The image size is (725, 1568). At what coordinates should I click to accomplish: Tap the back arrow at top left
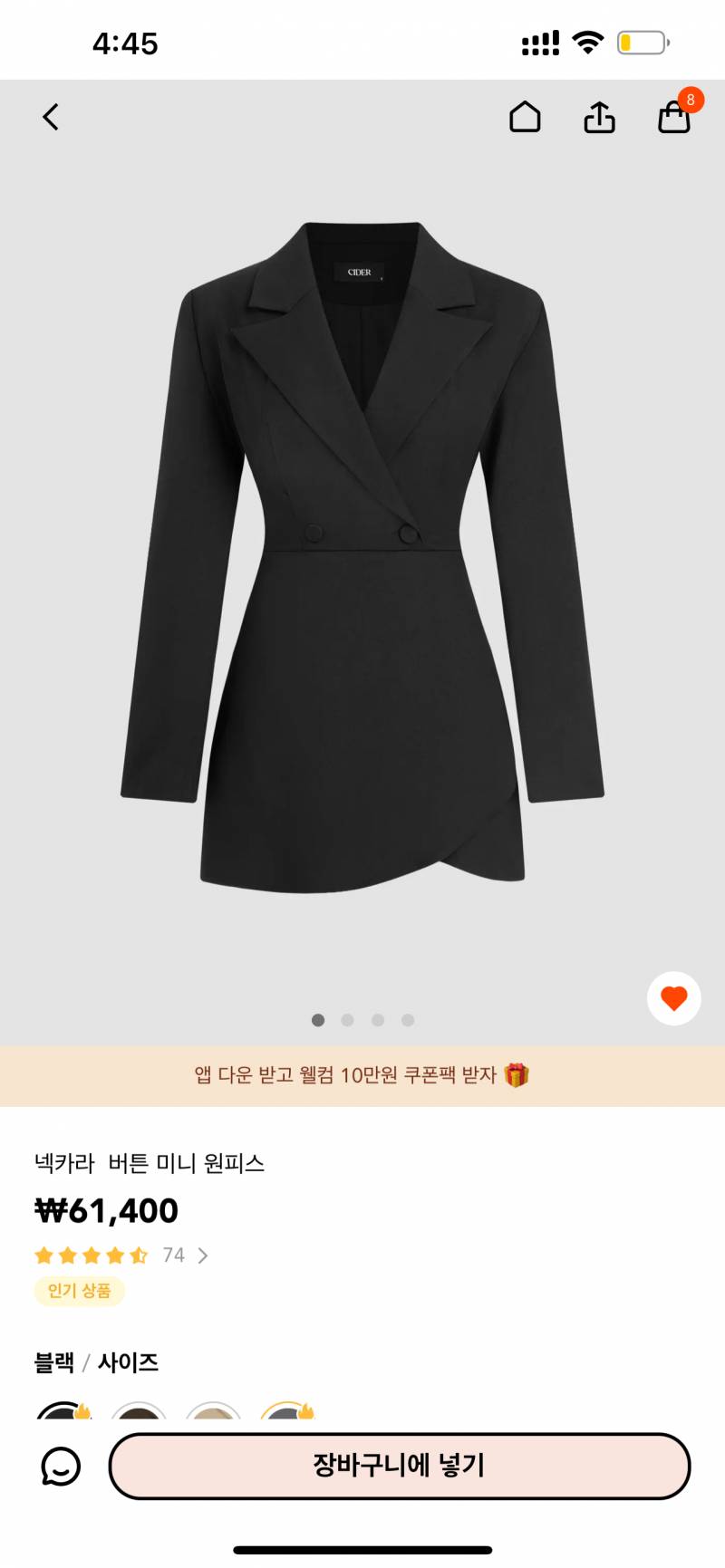pos(51,116)
